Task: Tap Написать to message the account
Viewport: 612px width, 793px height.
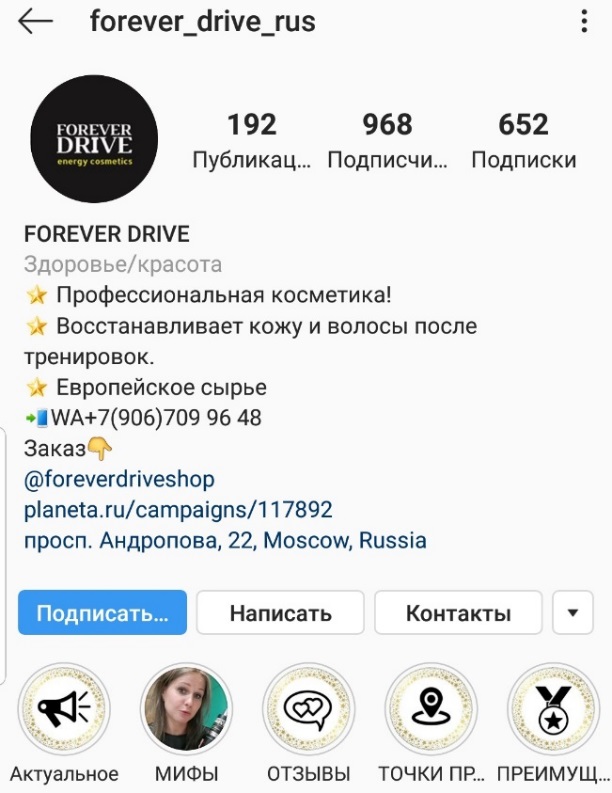Action: click(x=280, y=613)
